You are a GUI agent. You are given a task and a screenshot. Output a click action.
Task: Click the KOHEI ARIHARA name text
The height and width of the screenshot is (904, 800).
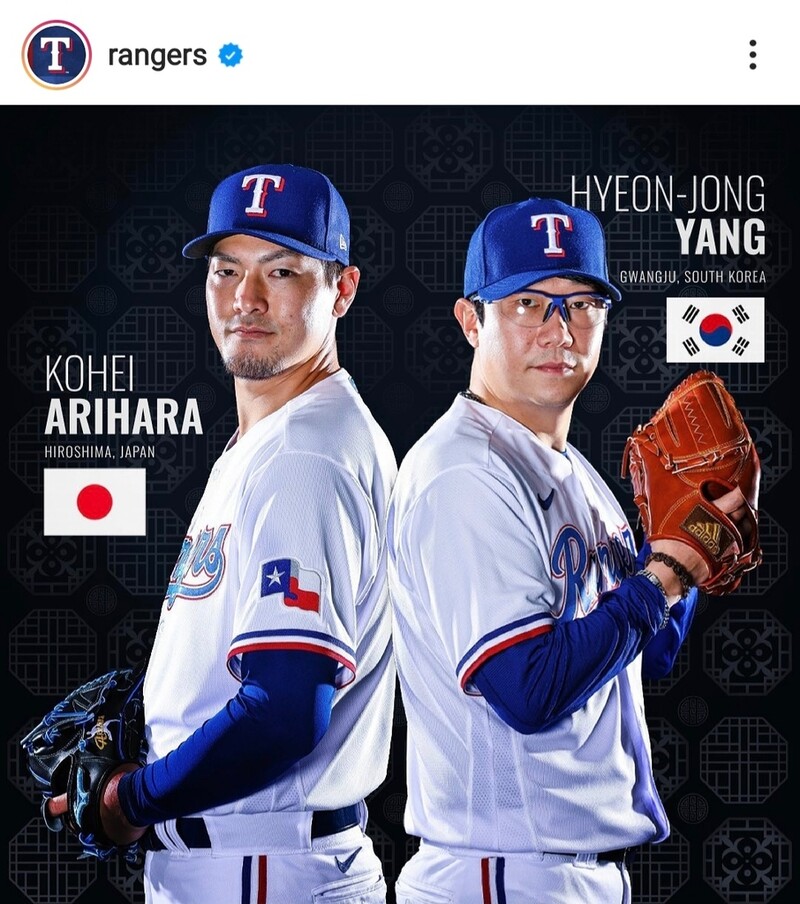pos(106,395)
